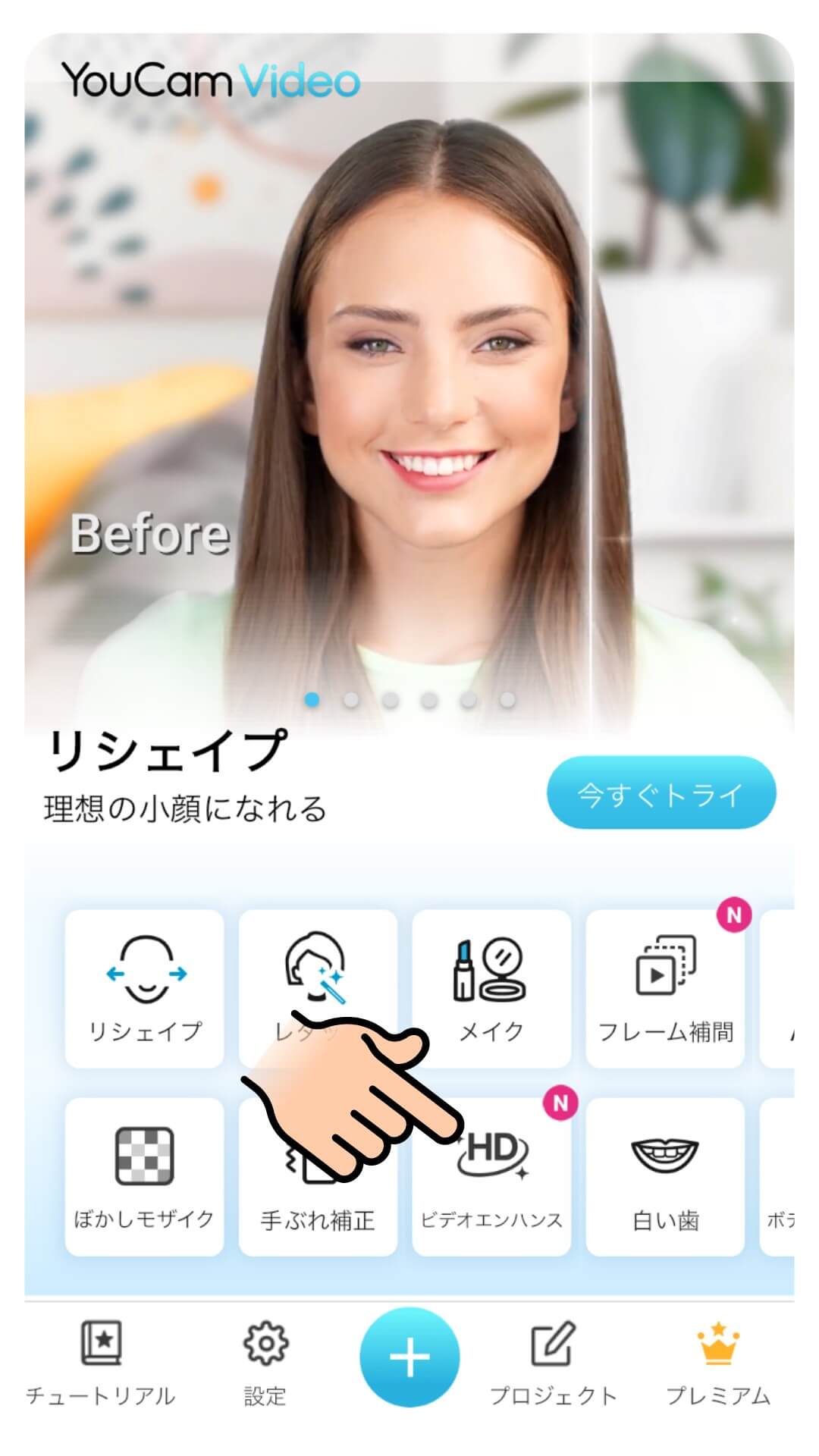Tap the N badge on ビデオエンハンス

560,1102
